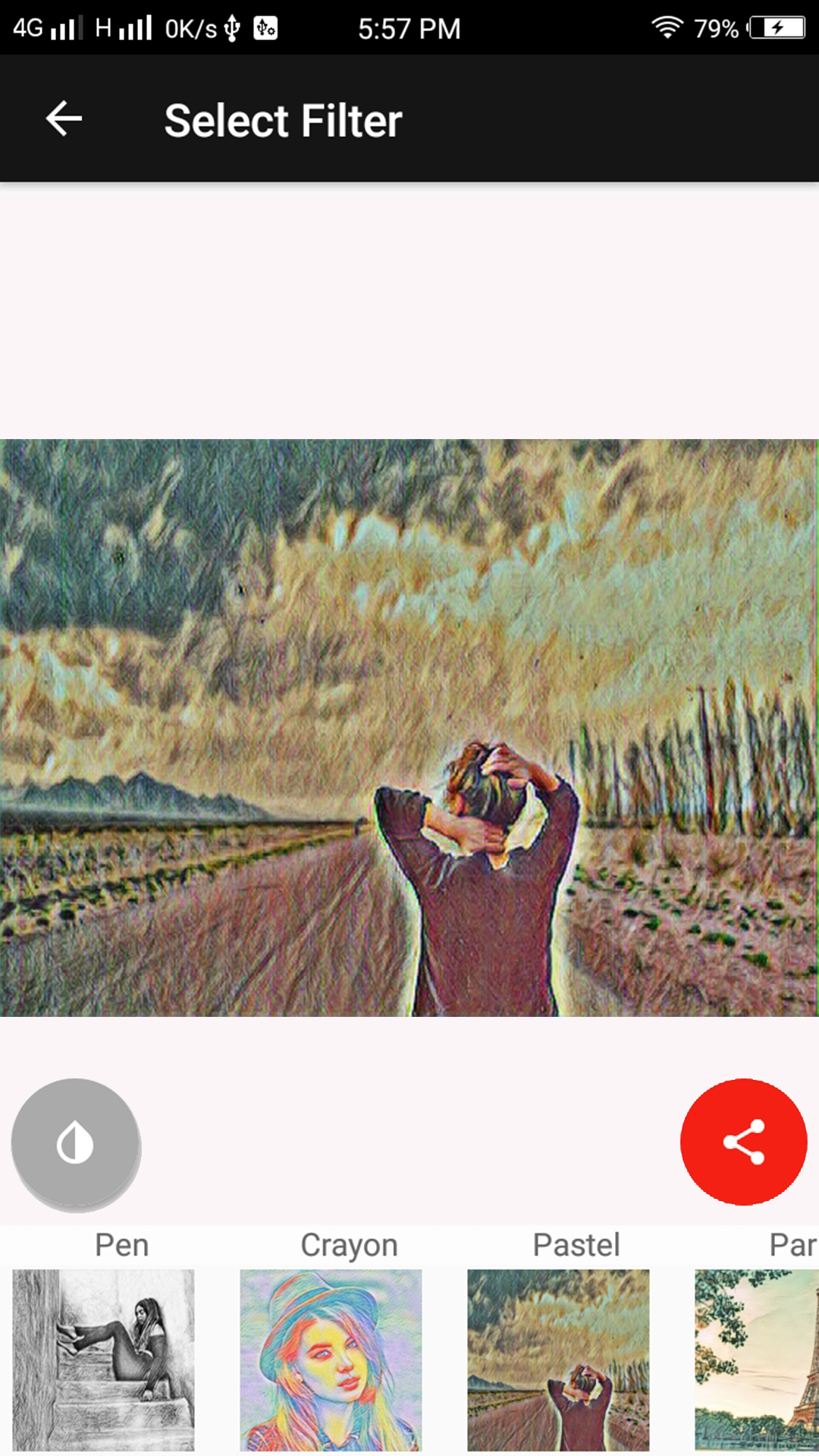Navigate back using the arrow icon

pyautogui.click(x=64, y=119)
